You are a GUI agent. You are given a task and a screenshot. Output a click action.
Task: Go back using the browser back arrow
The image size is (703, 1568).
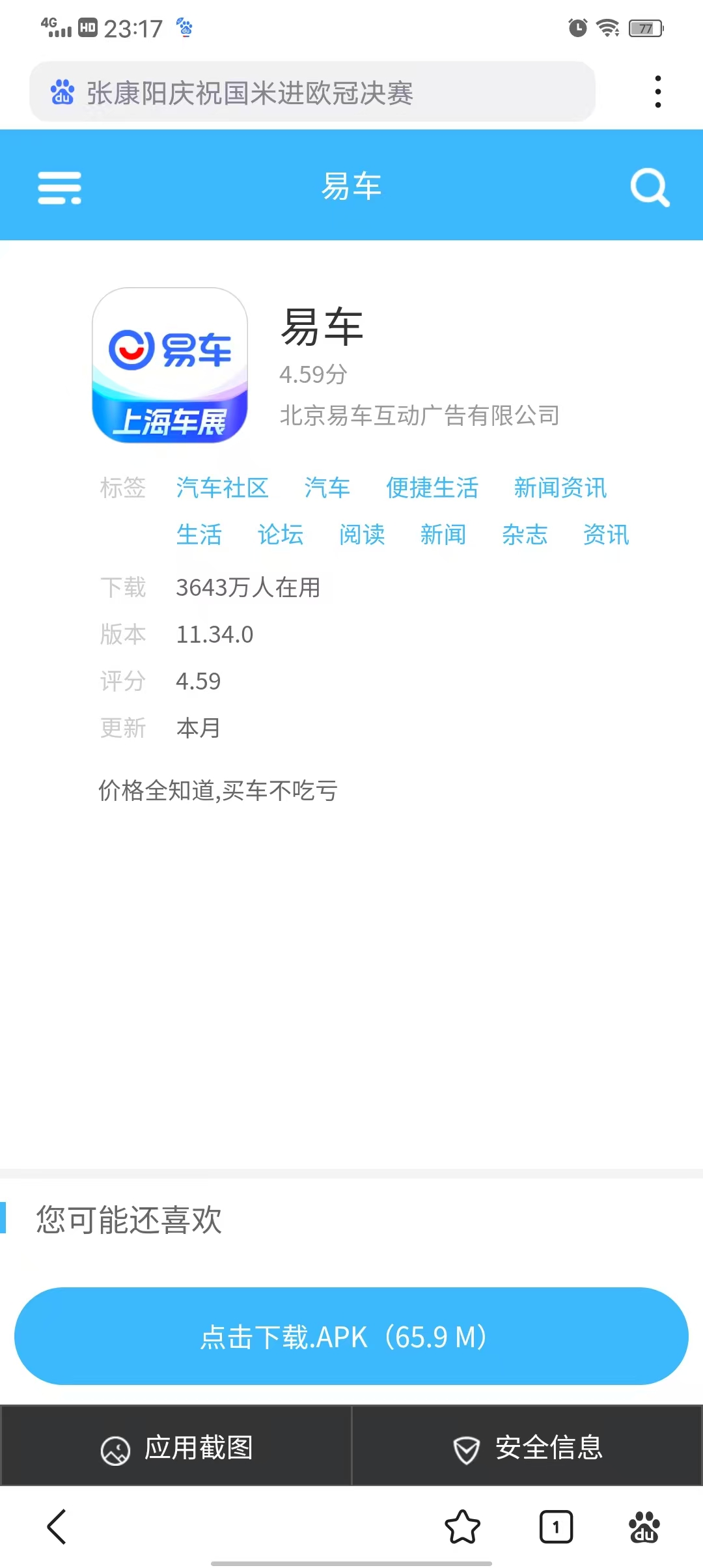click(x=57, y=1526)
